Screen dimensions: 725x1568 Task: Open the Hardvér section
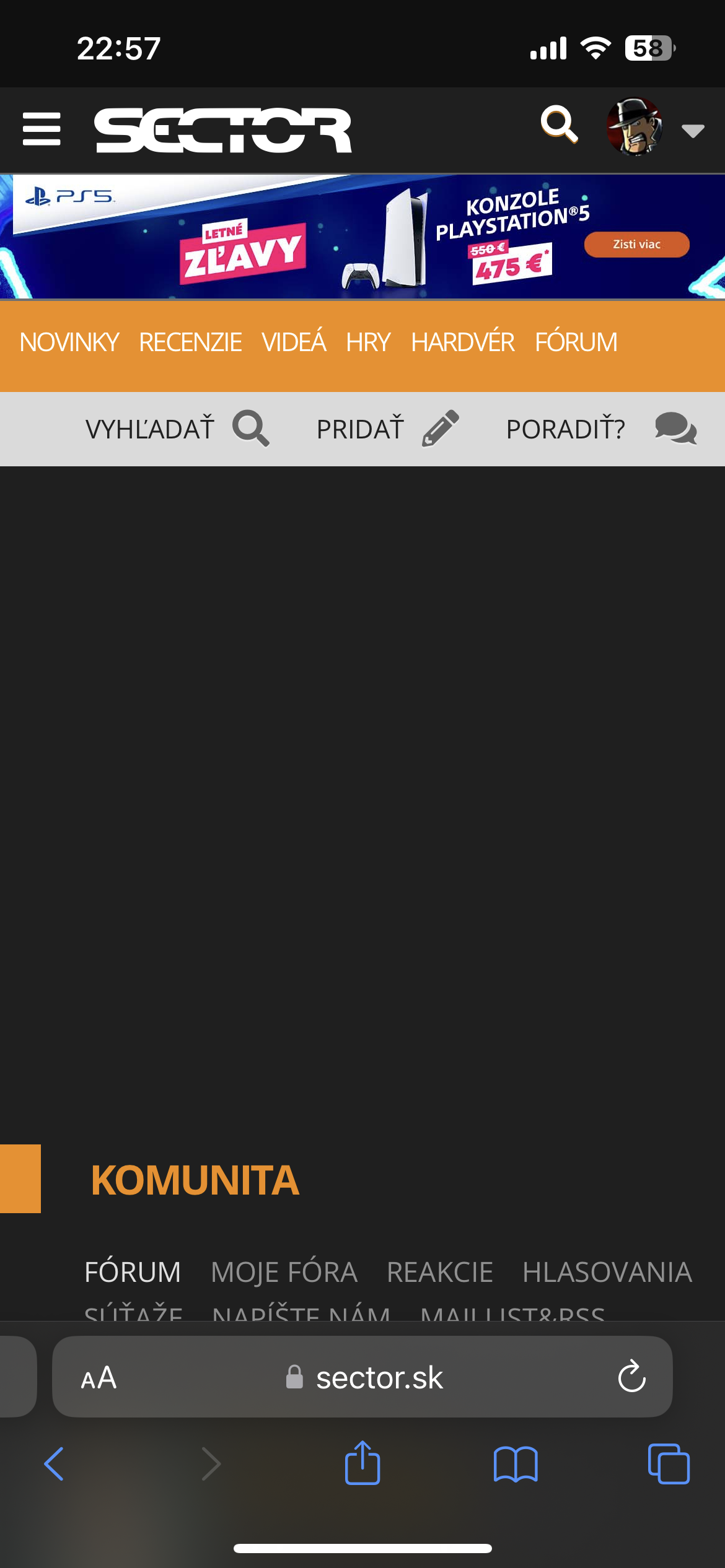tap(463, 342)
